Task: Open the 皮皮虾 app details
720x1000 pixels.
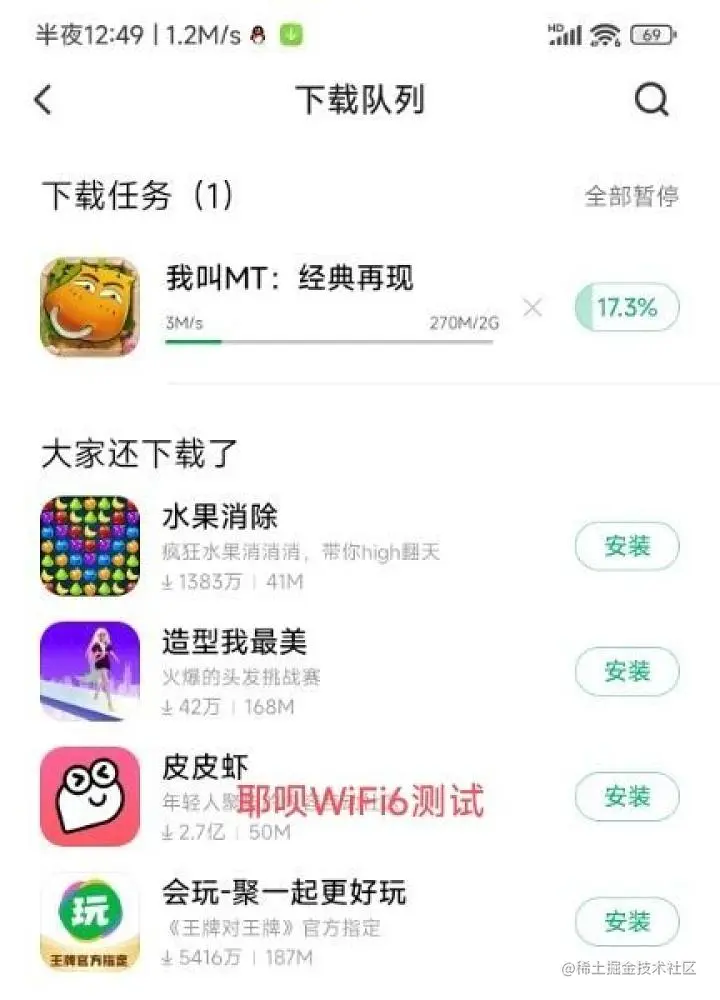Action: coord(205,768)
